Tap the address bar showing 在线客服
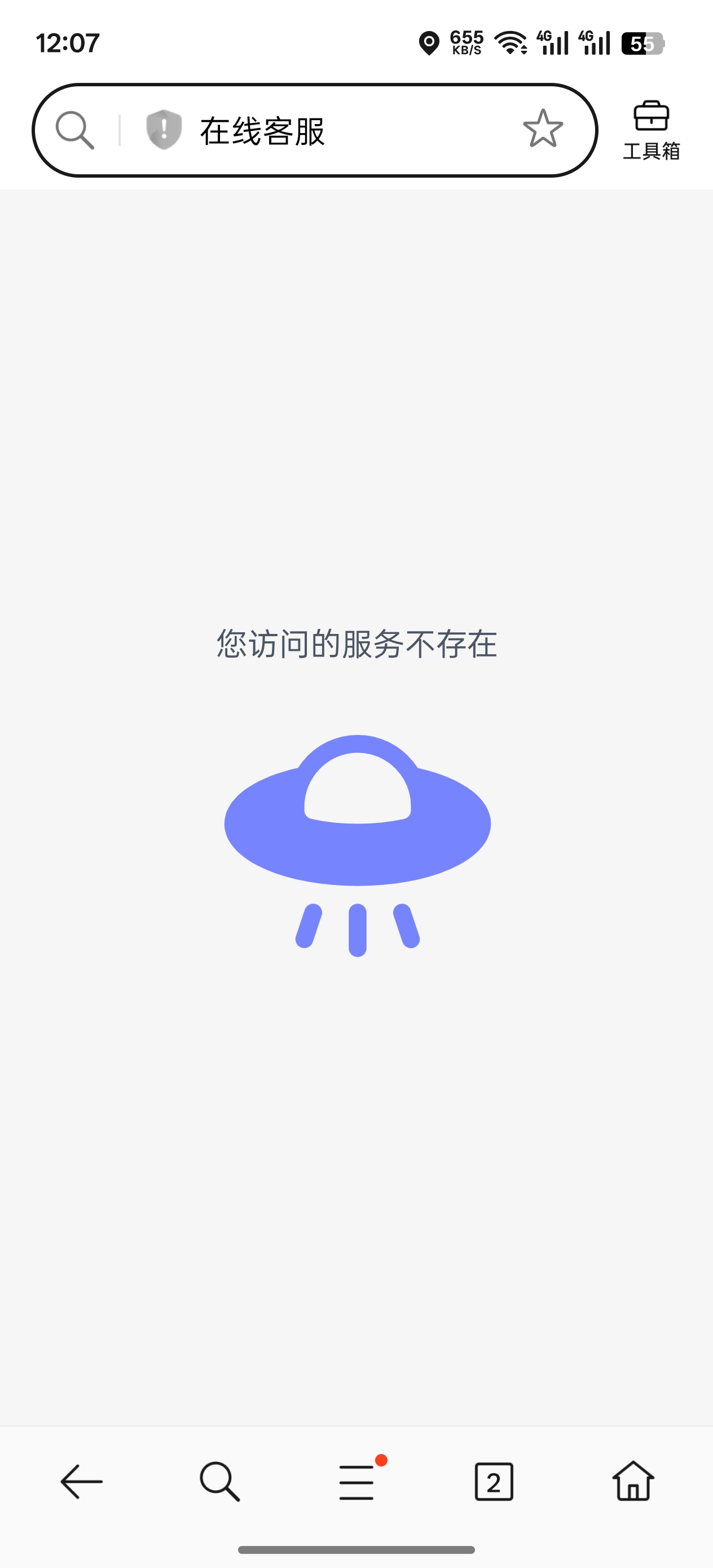The height and width of the screenshot is (1568, 713). pos(341,130)
